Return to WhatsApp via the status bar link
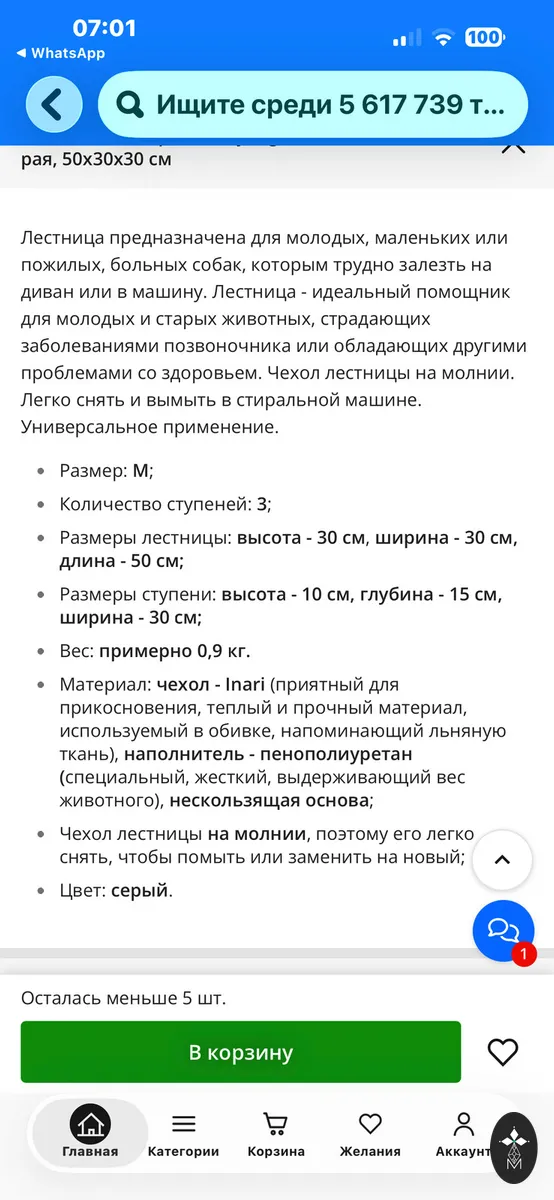 point(60,53)
